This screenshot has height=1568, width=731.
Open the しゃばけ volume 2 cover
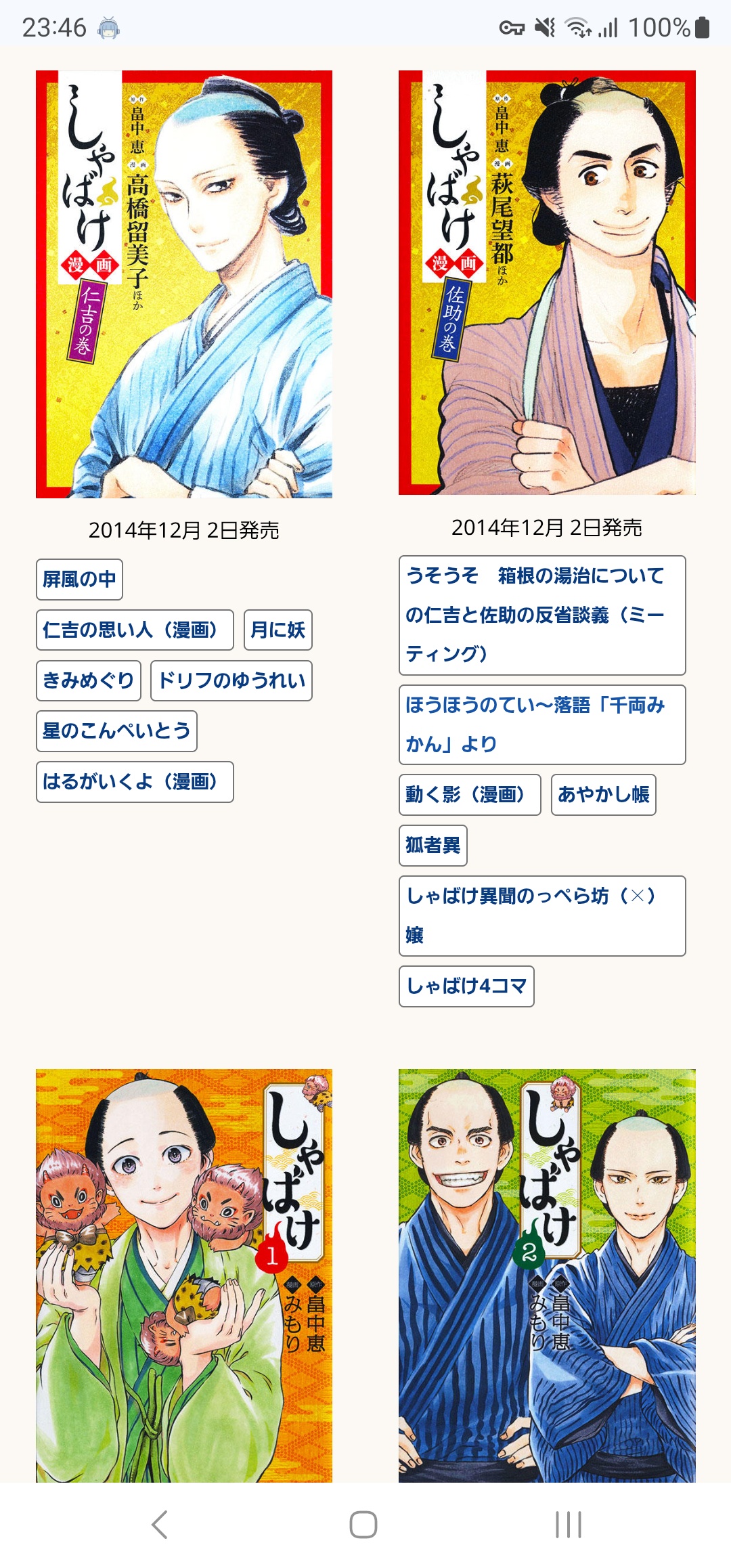(547, 1276)
